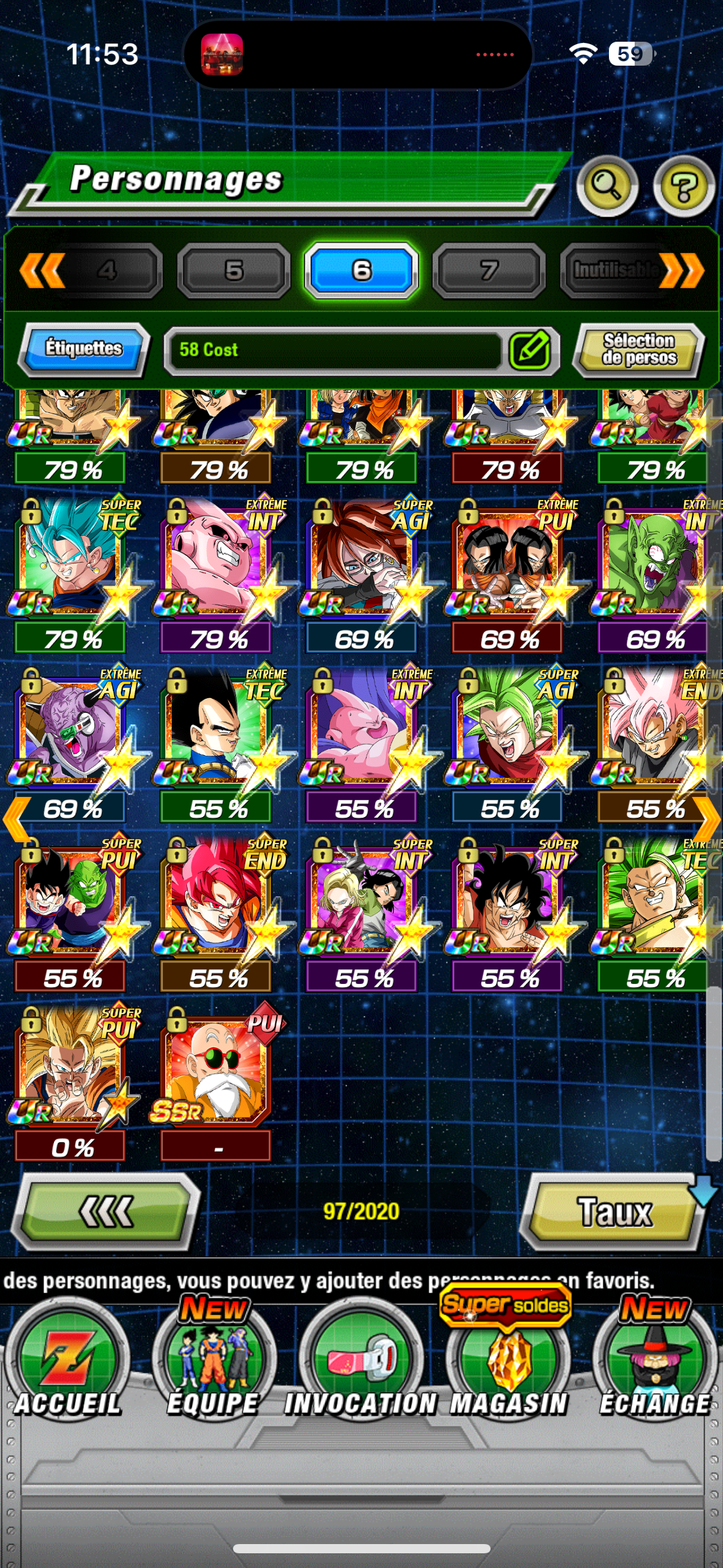Switch to team slot 5
Viewport: 723px width, 1568px height.
[x=234, y=270]
